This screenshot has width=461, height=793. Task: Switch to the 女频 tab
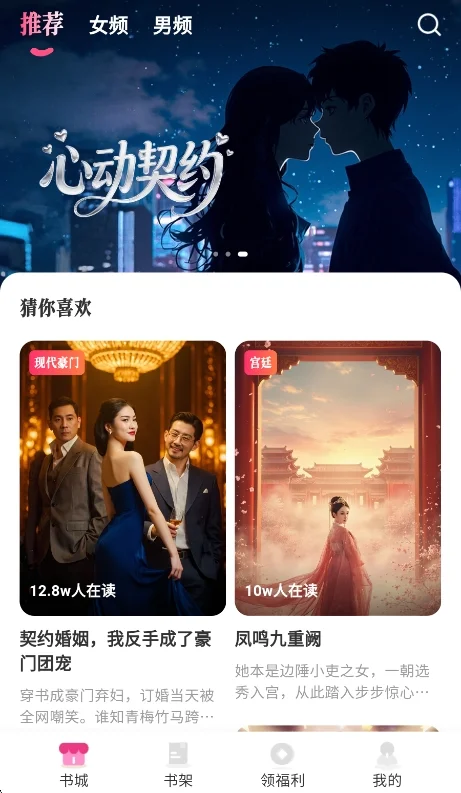point(109,25)
